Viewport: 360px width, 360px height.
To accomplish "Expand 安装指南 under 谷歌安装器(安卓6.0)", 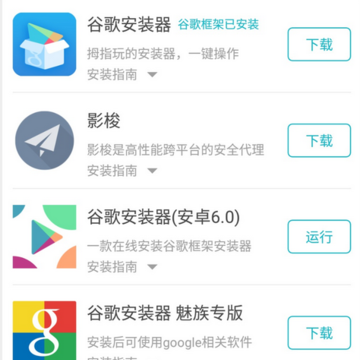I will [122, 267].
